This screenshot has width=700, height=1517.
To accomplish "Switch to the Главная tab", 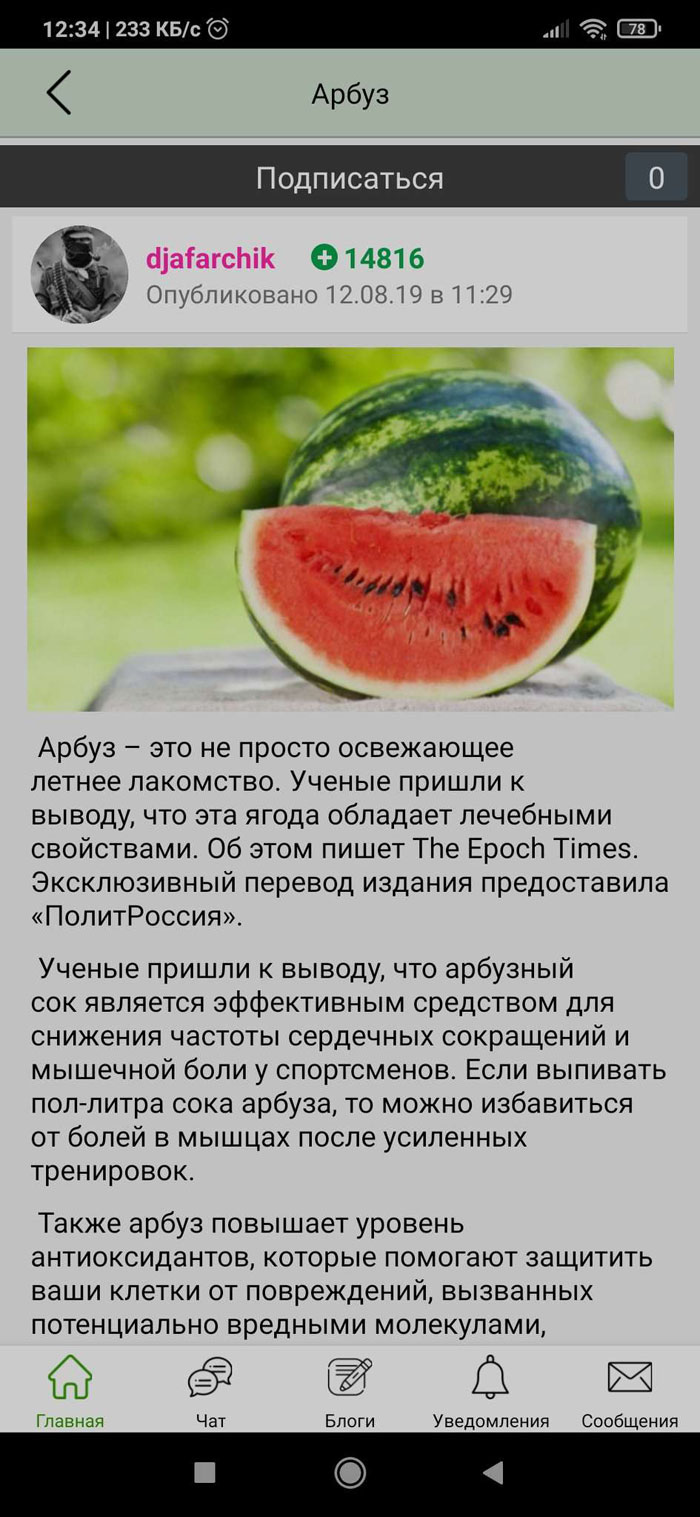I will pos(70,1390).
